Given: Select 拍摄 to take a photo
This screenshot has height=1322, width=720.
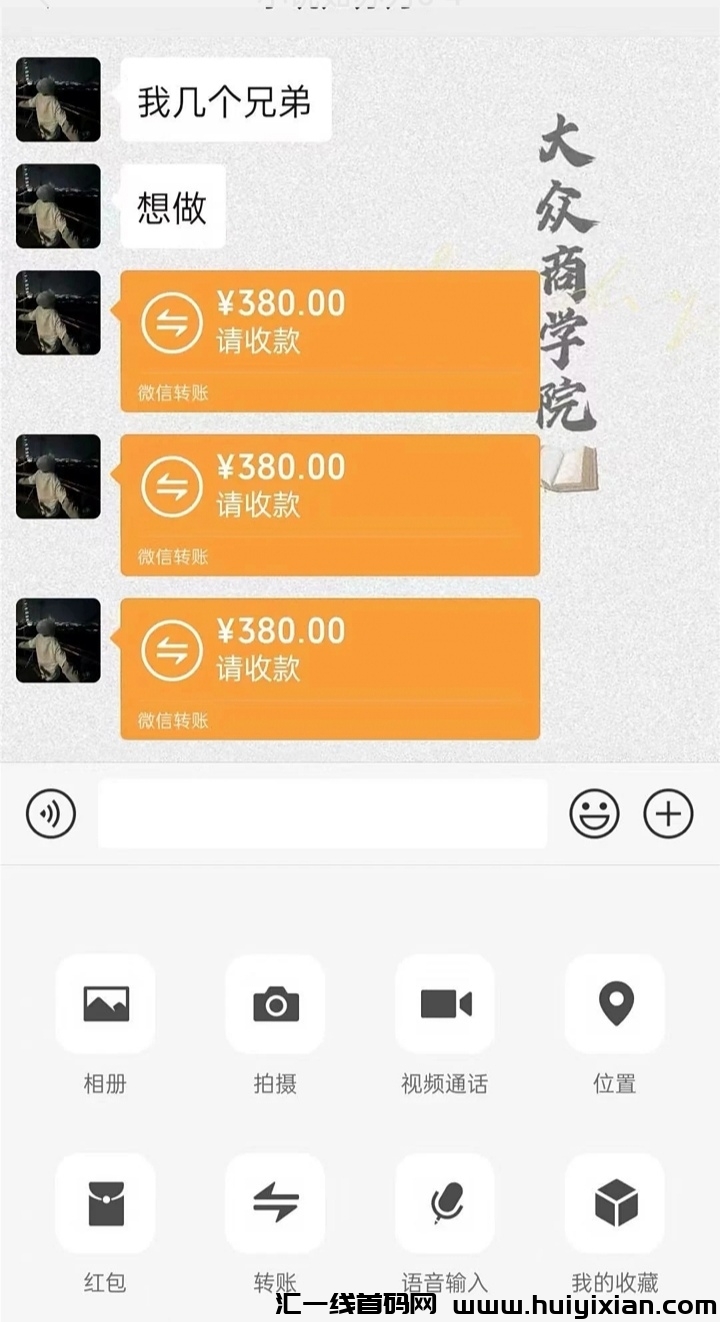Looking at the screenshot, I should (x=275, y=1003).
